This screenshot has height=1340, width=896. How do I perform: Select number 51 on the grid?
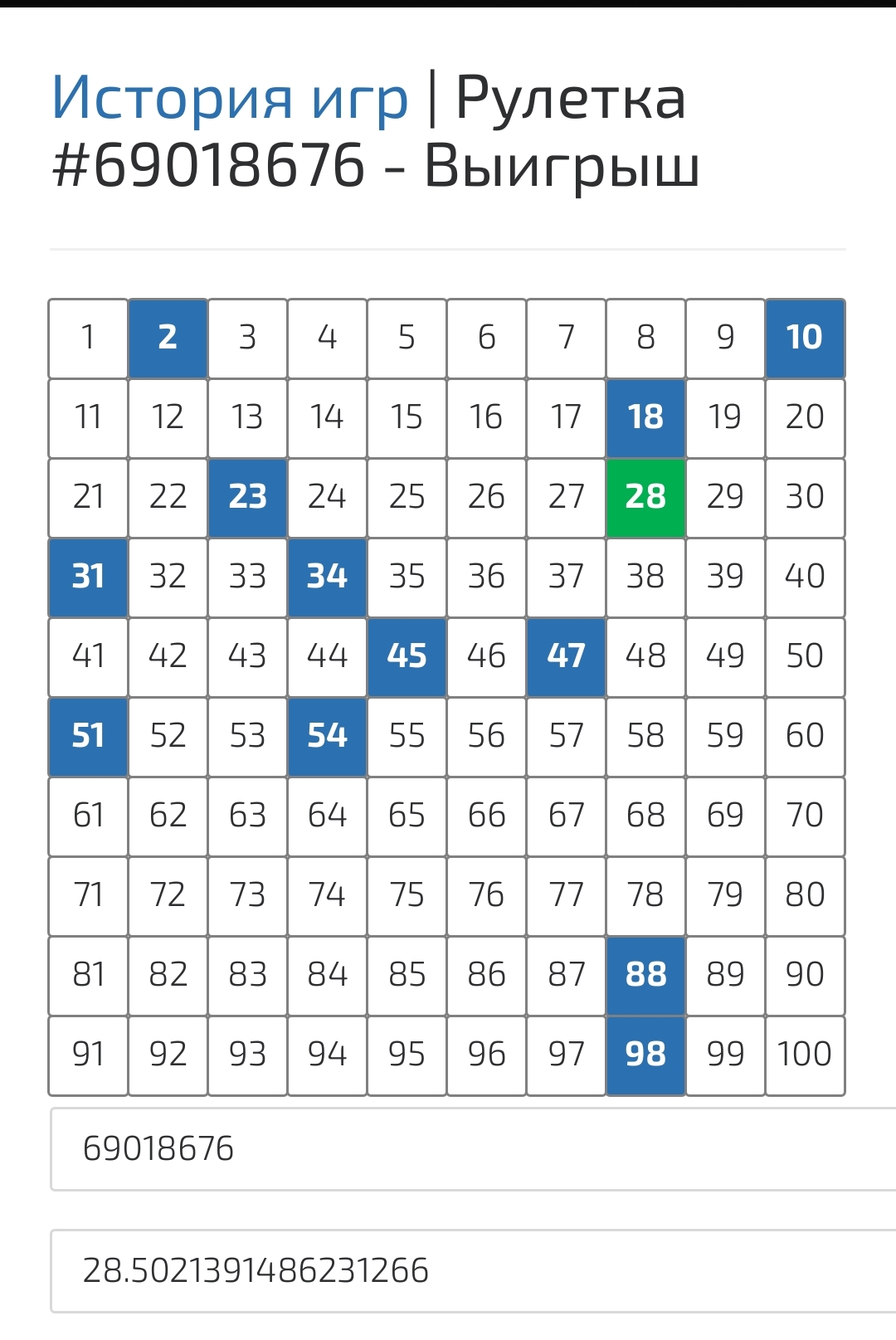[88, 736]
